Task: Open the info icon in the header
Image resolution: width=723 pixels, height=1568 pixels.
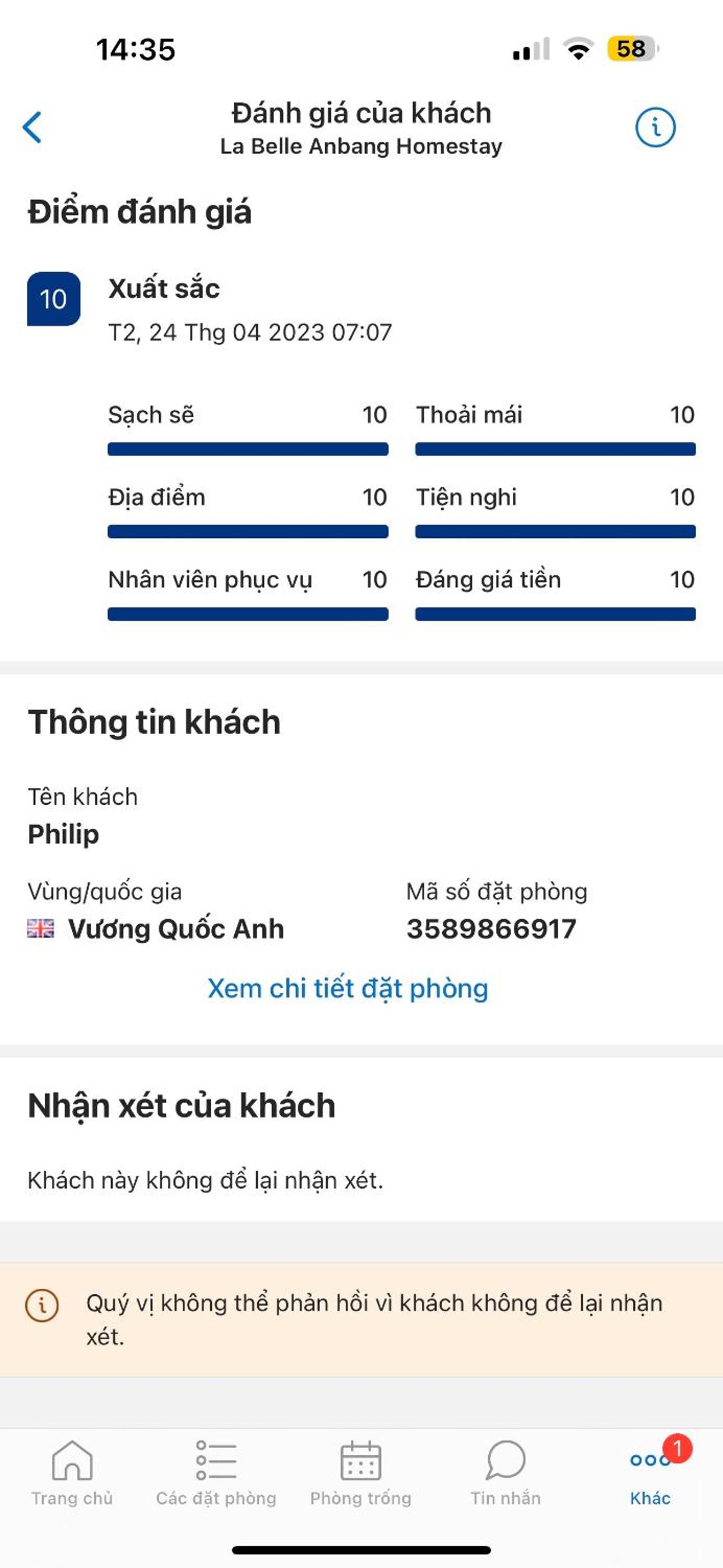Action: [655, 127]
